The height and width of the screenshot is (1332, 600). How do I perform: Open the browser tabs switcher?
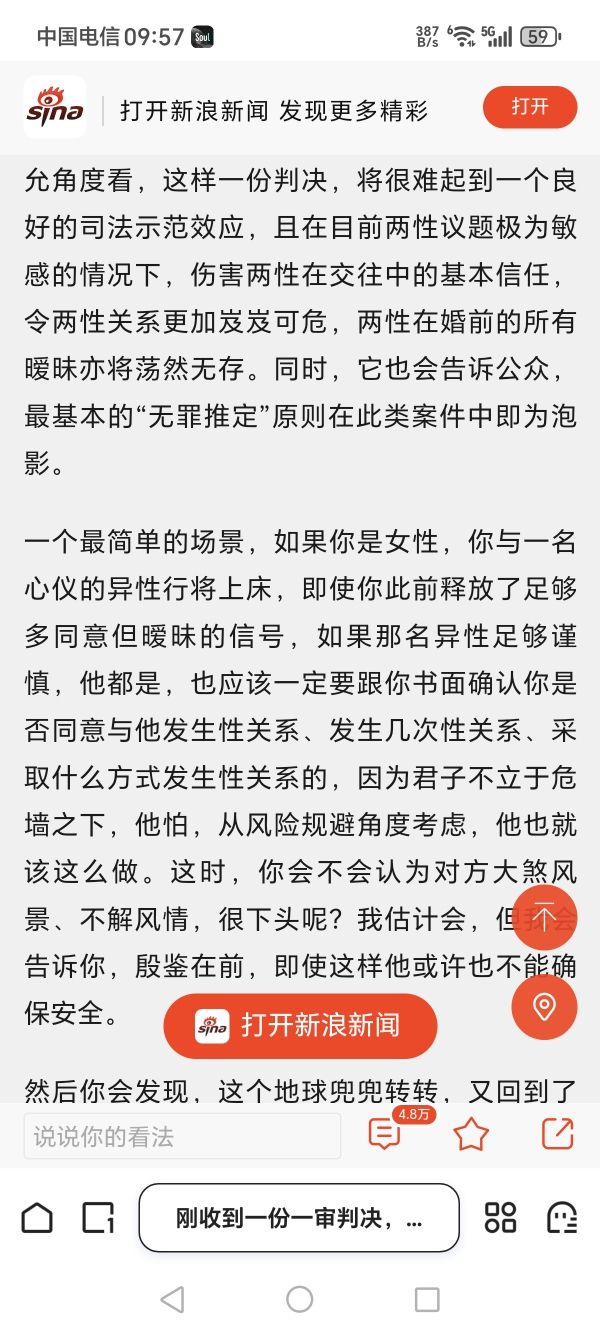pyautogui.click(x=98, y=1217)
